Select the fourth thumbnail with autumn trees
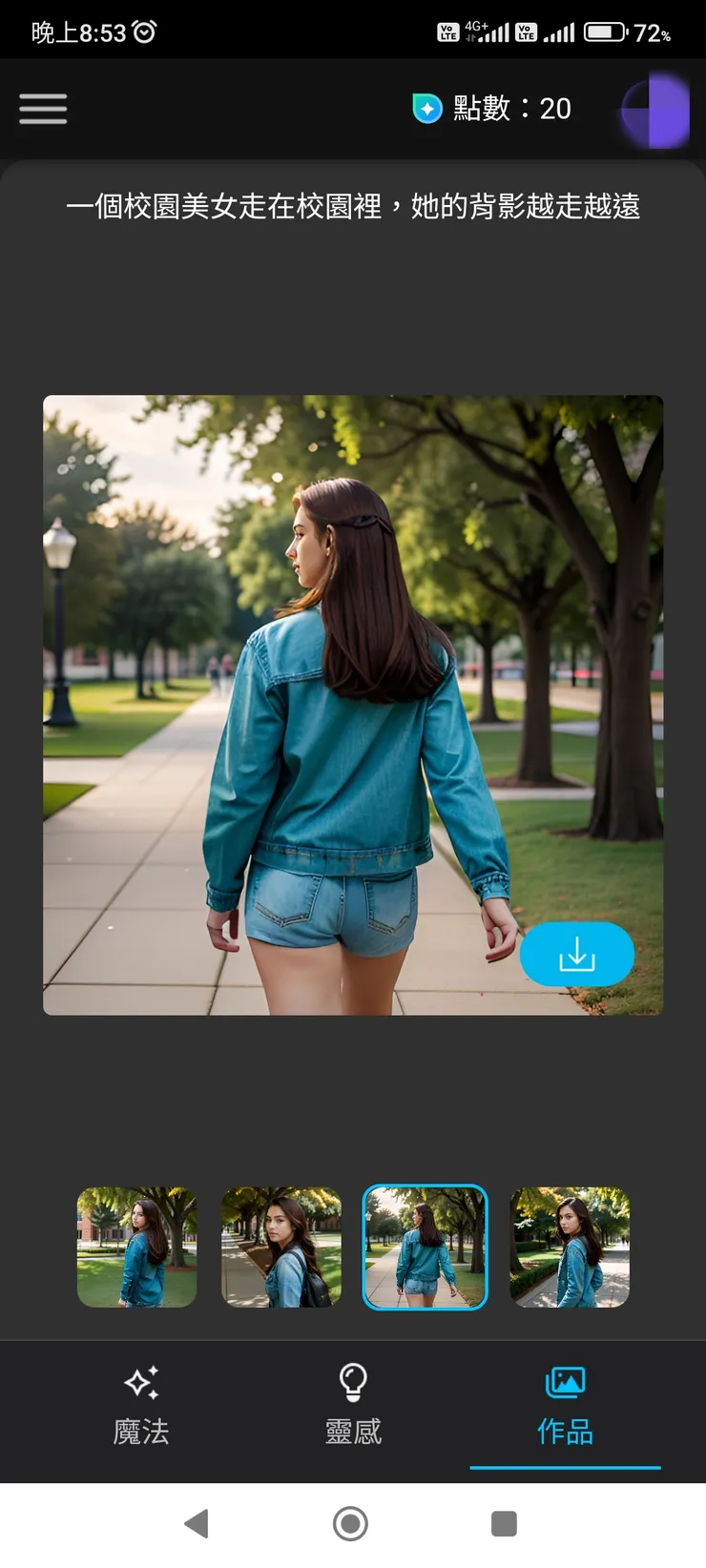The image size is (706, 1568). pos(570,1247)
